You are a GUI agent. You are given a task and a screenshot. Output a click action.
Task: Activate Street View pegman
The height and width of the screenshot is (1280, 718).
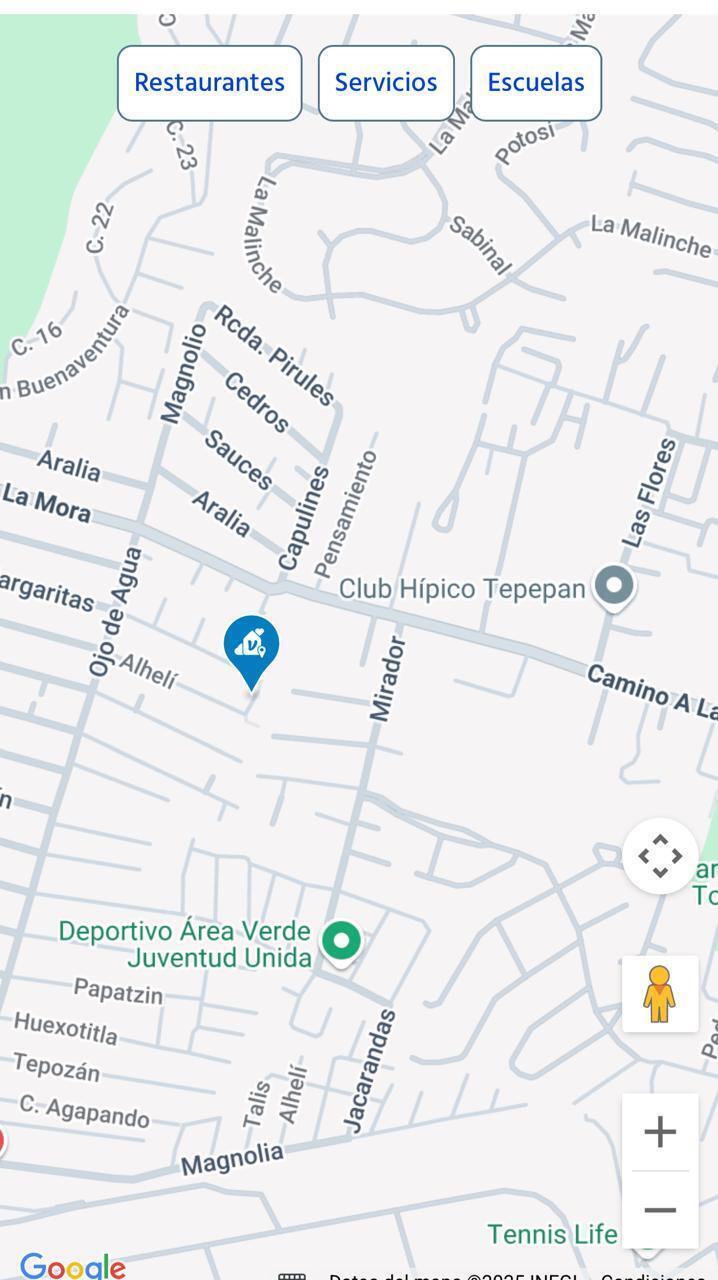[x=660, y=994]
